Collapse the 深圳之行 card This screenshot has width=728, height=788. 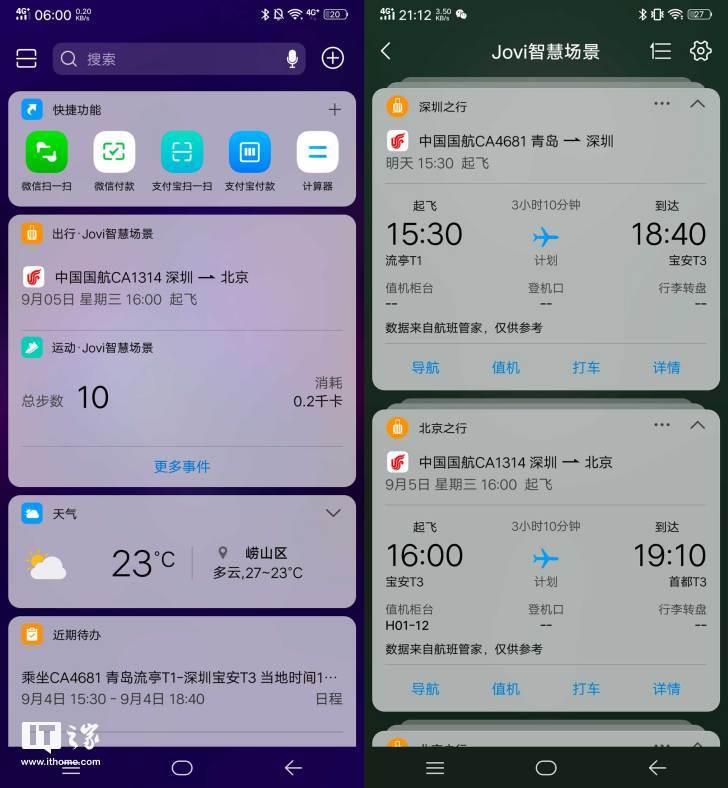click(x=698, y=104)
